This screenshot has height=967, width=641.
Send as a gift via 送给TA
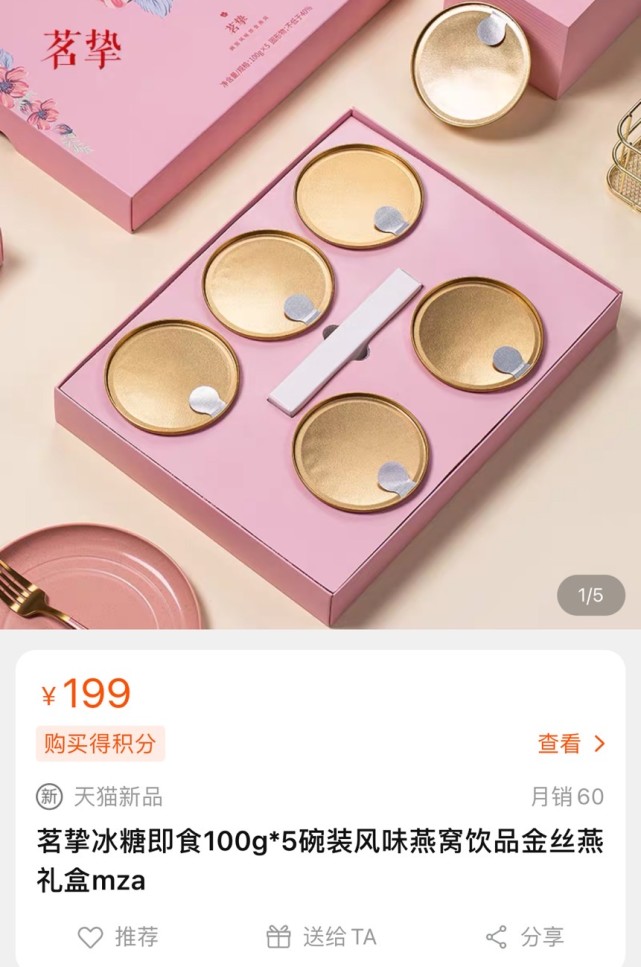click(321, 937)
